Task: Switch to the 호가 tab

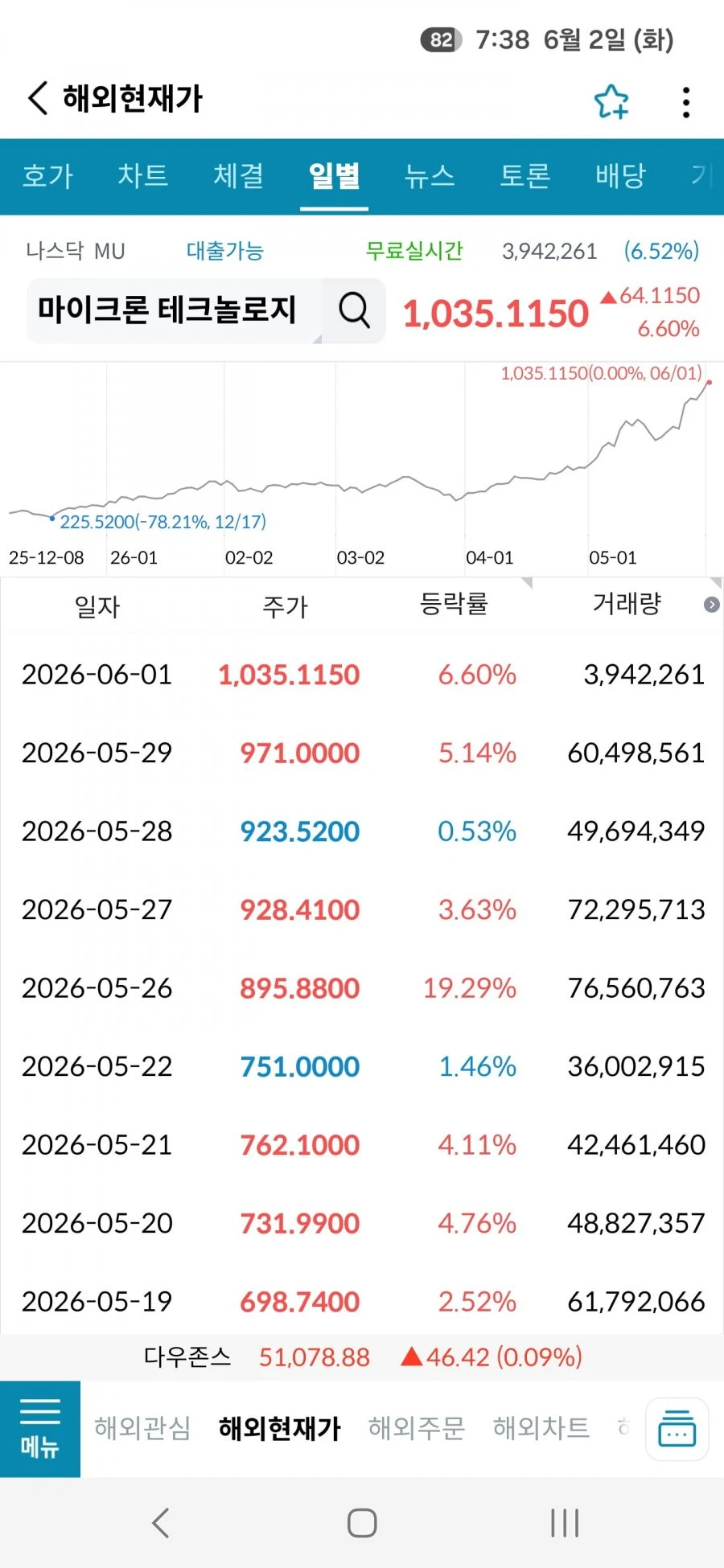Action: (47, 176)
